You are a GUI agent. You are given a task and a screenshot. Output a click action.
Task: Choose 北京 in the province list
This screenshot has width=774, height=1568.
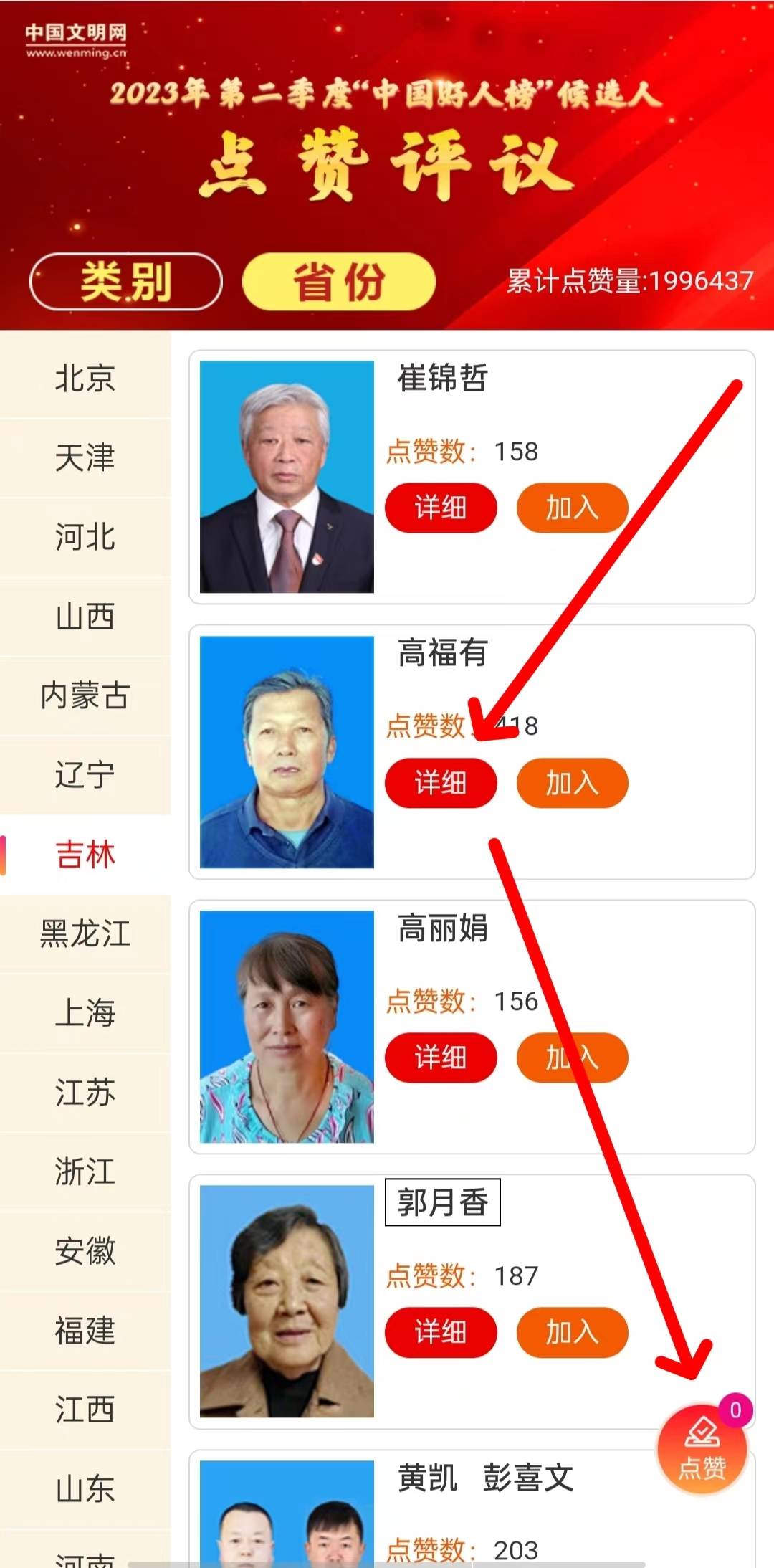point(85,379)
